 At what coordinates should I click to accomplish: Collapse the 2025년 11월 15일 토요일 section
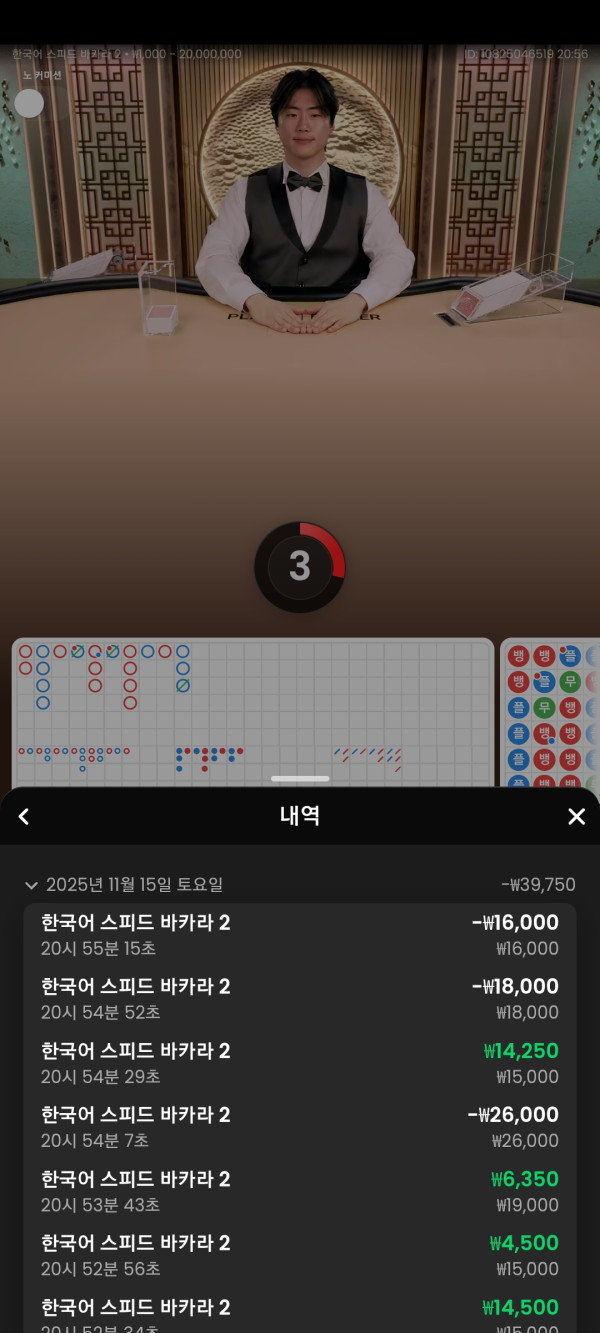click(x=31, y=885)
